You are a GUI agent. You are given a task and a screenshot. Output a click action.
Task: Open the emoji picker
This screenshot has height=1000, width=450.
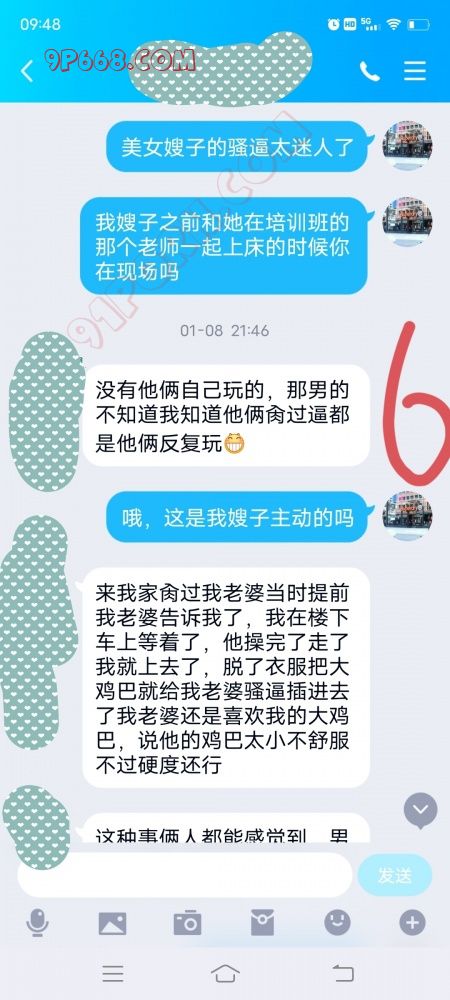pyautogui.click(x=337, y=922)
